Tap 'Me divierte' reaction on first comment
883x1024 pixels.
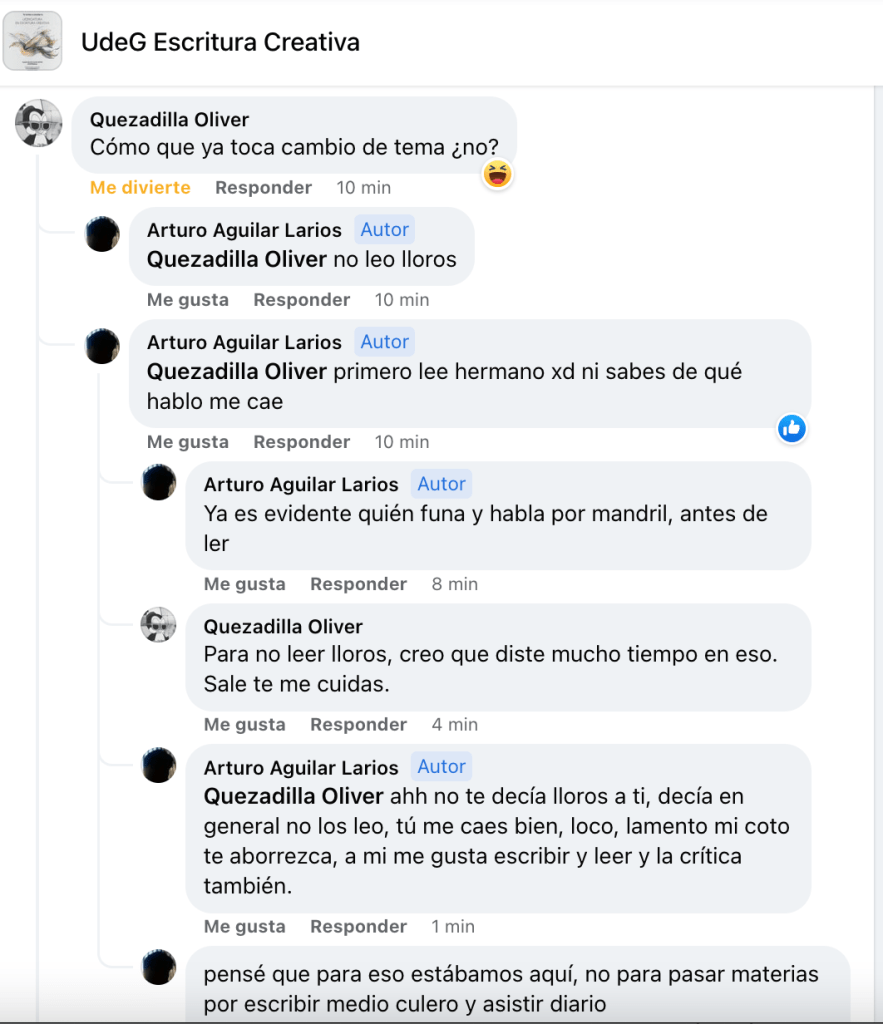(x=140, y=188)
